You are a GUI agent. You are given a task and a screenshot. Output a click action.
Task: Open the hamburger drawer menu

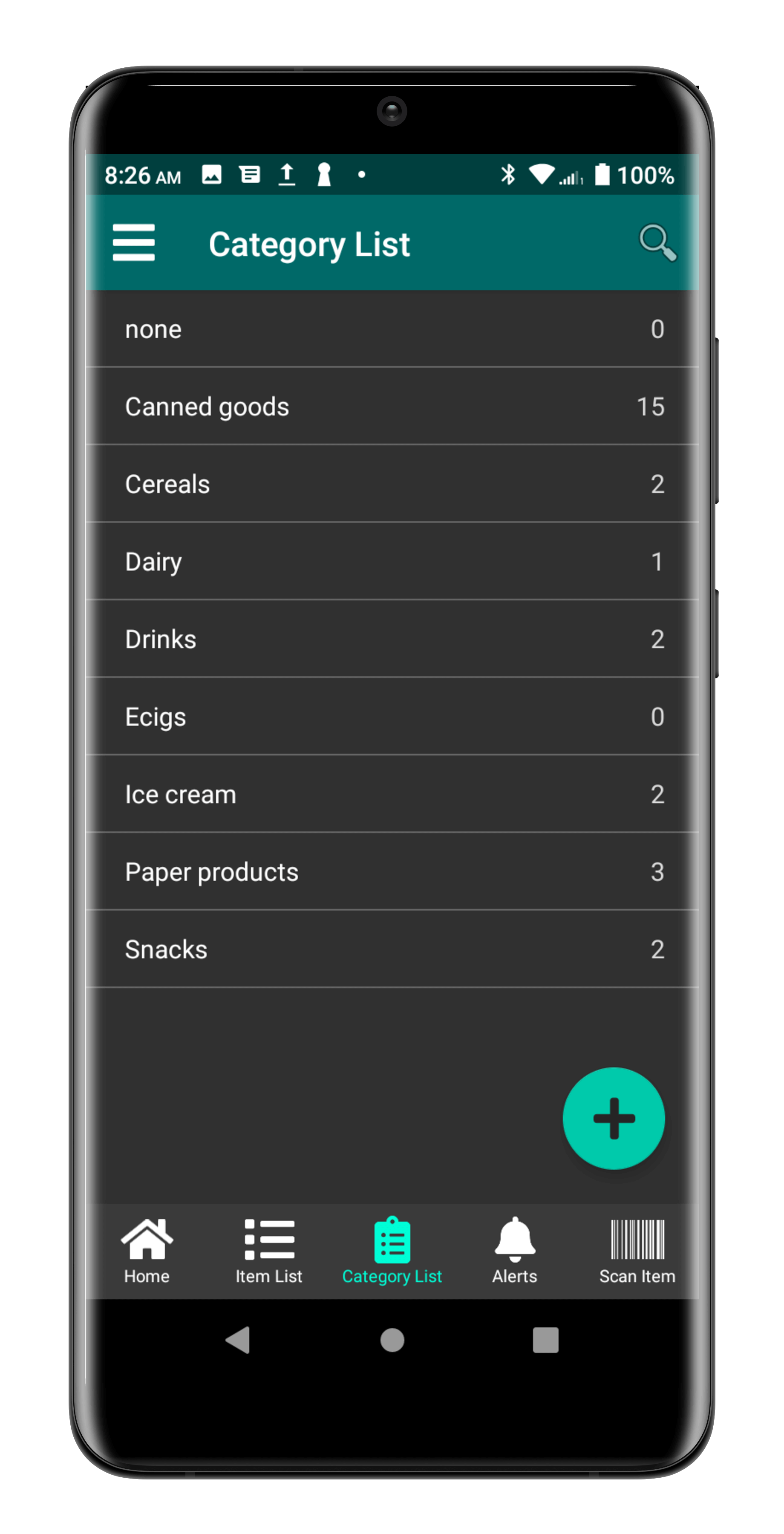(133, 242)
